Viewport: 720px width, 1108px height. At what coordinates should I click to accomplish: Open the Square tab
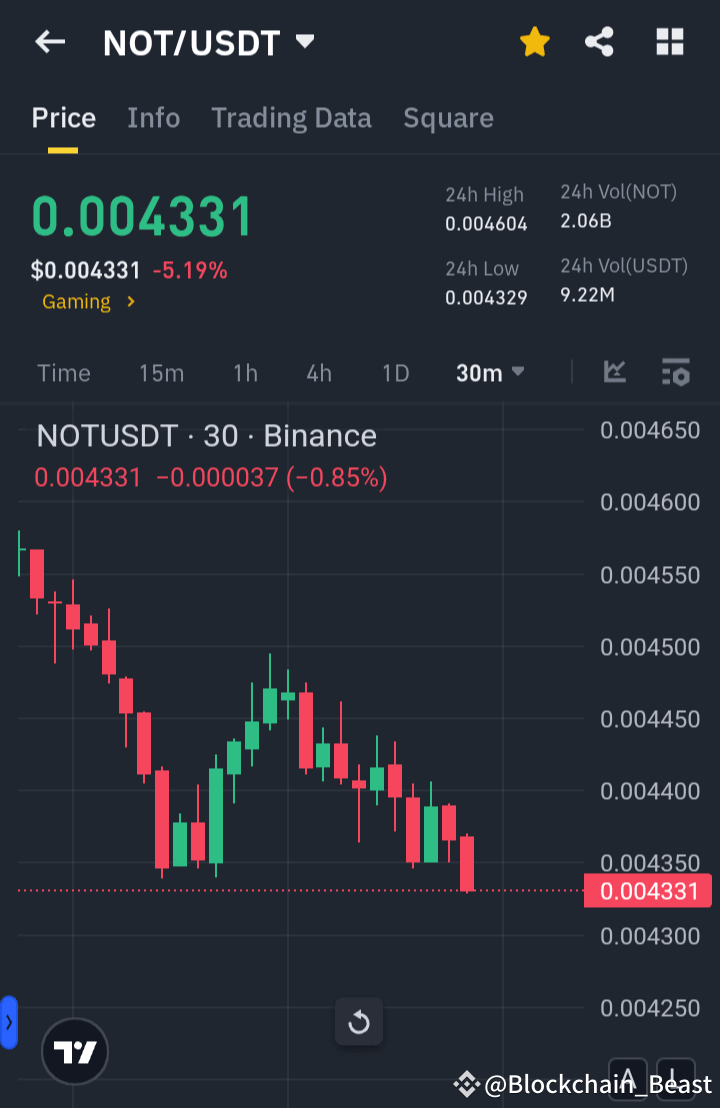tap(448, 117)
